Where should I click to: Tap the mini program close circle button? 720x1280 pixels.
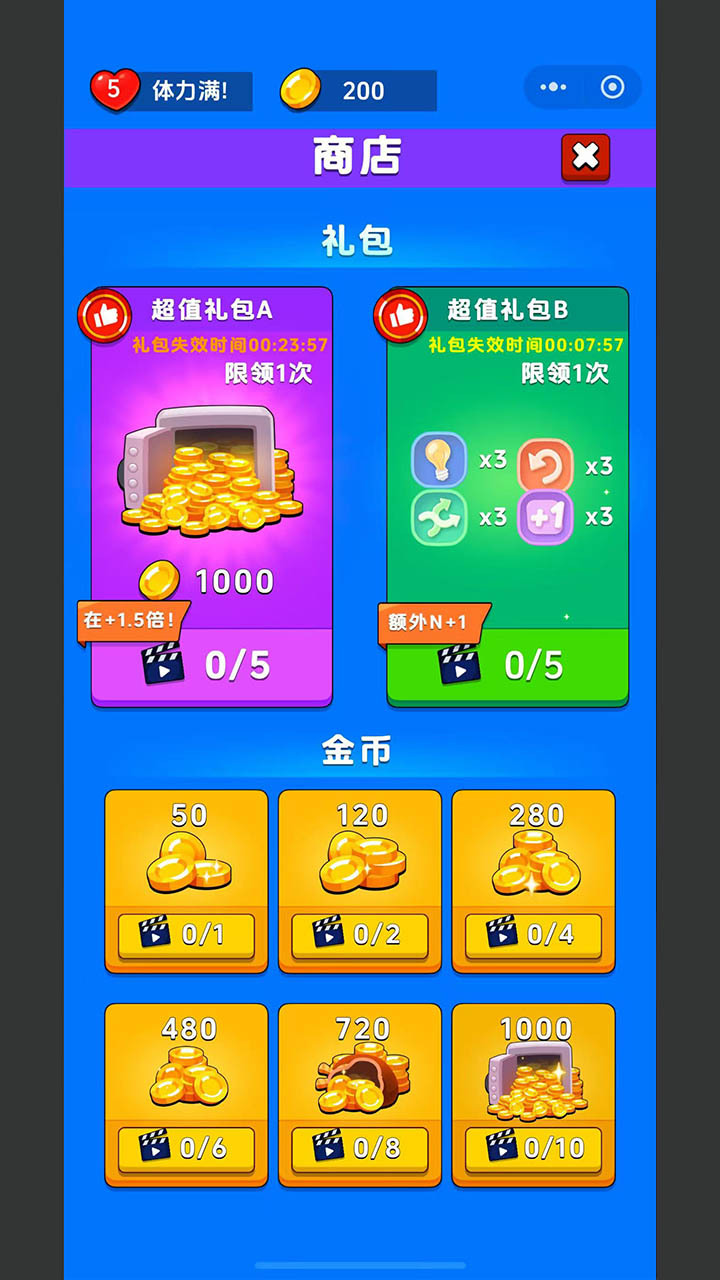point(612,87)
